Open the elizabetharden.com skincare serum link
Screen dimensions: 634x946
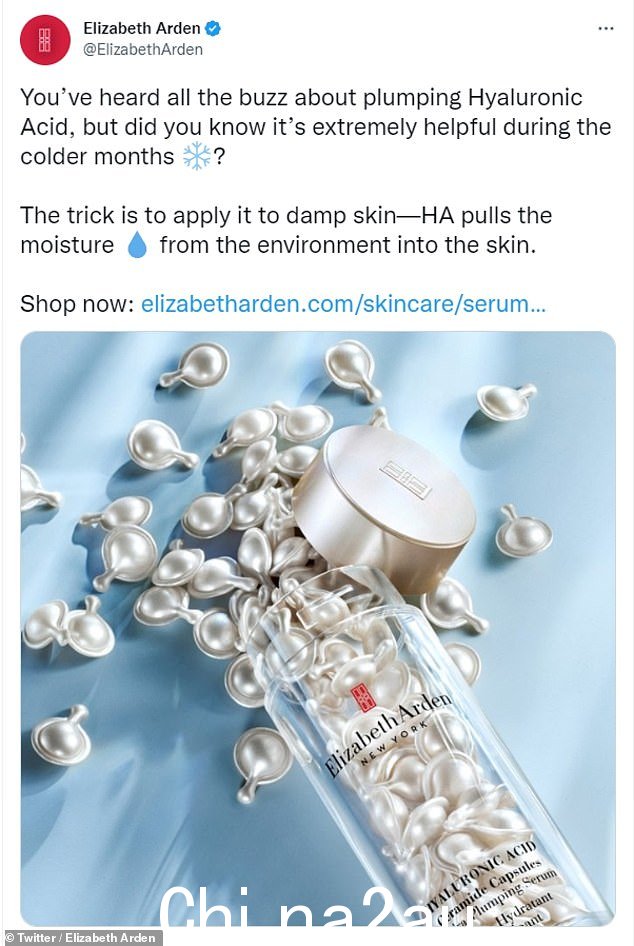pos(343,303)
